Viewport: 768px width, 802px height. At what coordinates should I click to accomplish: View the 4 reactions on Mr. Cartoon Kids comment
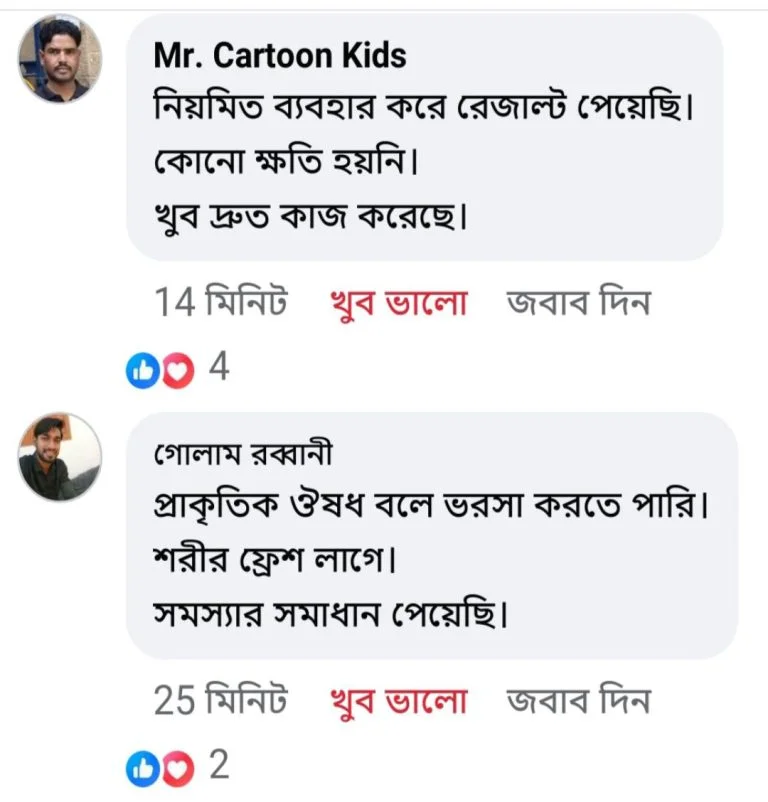[176, 370]
